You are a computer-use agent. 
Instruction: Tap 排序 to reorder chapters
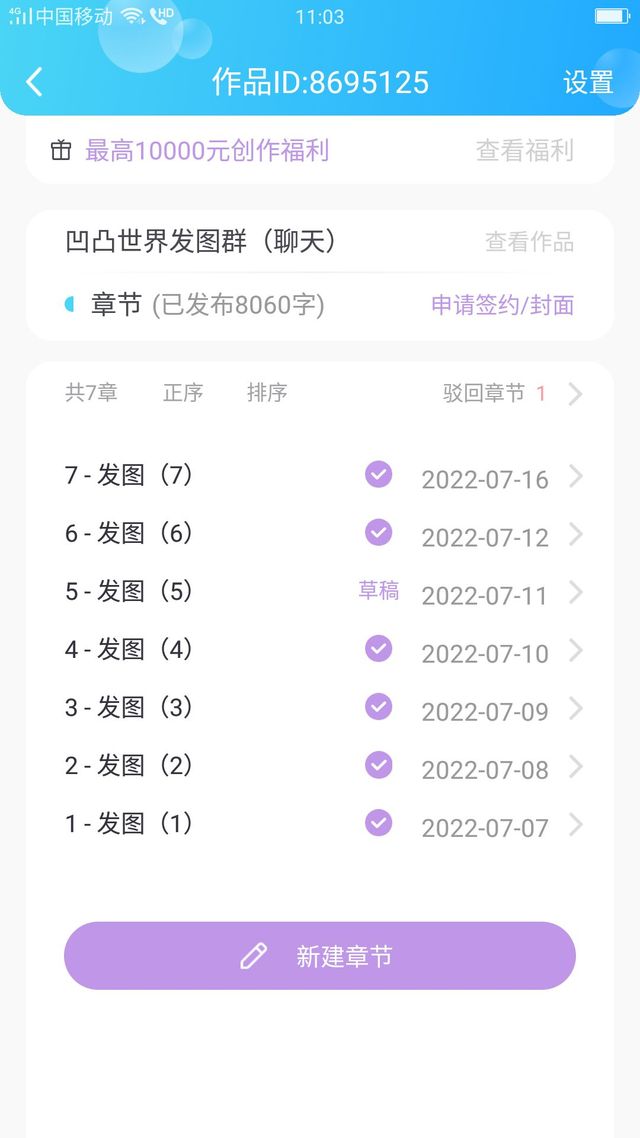pyautogui.click(x=267, y=393)
